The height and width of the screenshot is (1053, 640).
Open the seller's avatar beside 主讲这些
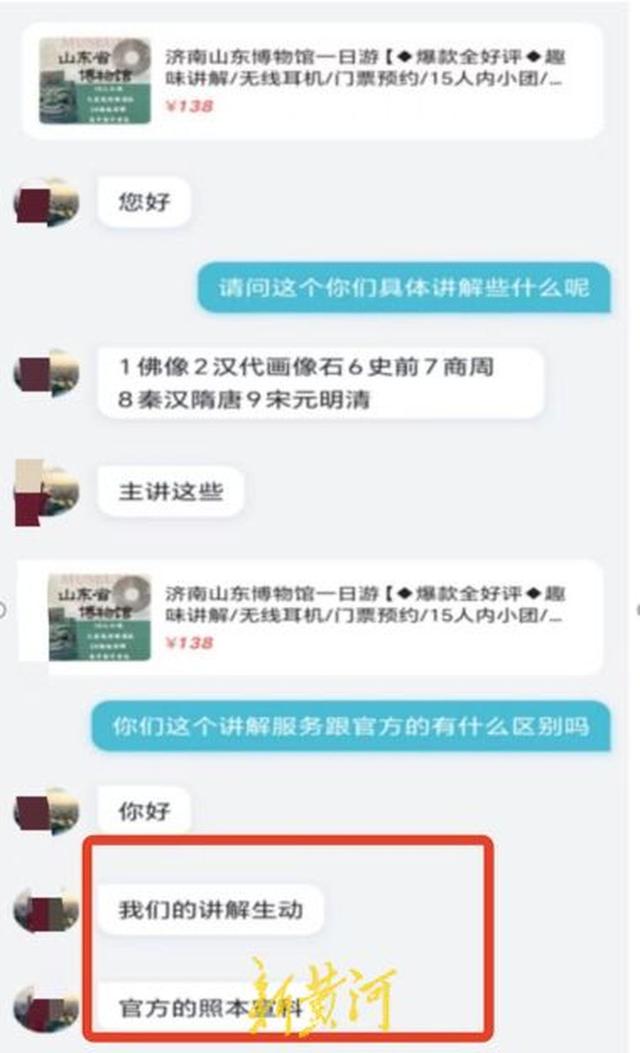[47, 491]
